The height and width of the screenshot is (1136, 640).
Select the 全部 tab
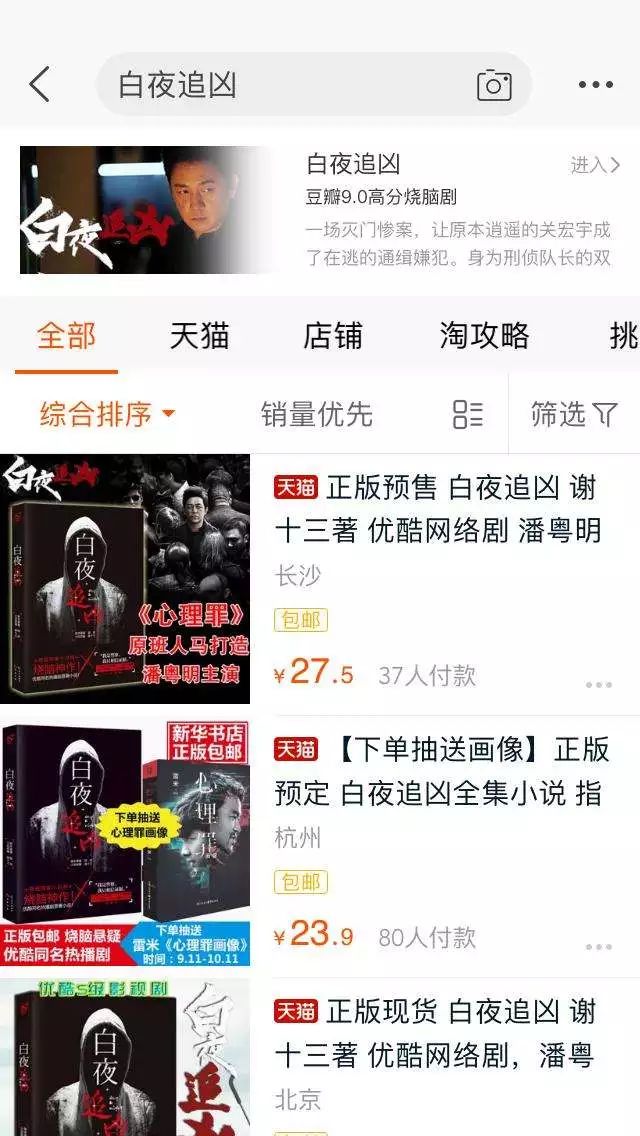(x=66, y=336)
